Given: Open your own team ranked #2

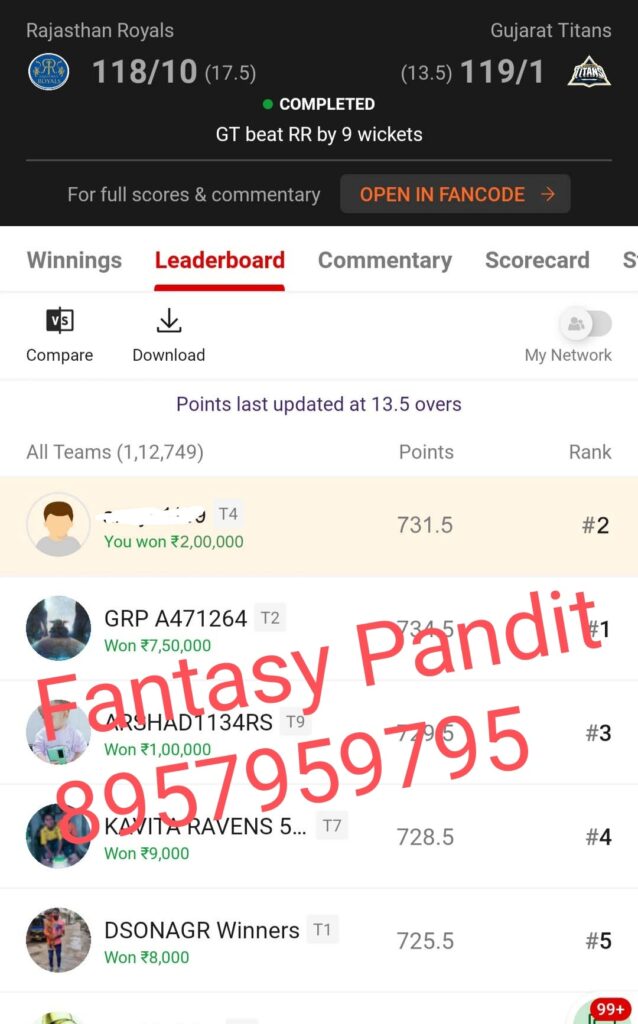Looking at the screenshot, I should tap(318, 526).
